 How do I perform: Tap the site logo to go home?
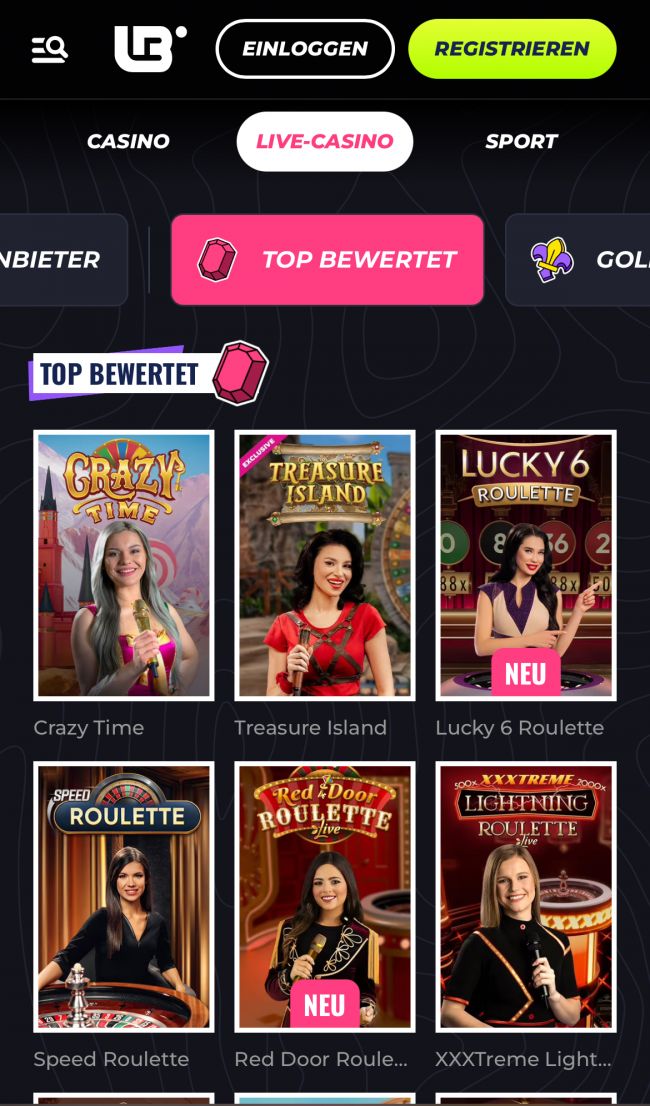point(149,49)
